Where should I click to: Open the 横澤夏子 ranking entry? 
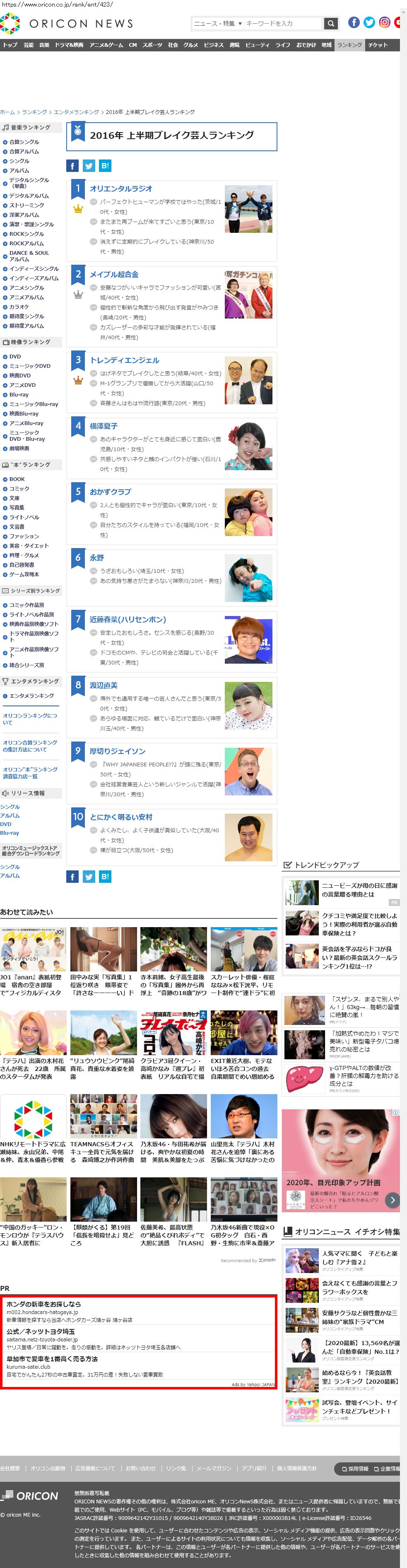[104, 426]
